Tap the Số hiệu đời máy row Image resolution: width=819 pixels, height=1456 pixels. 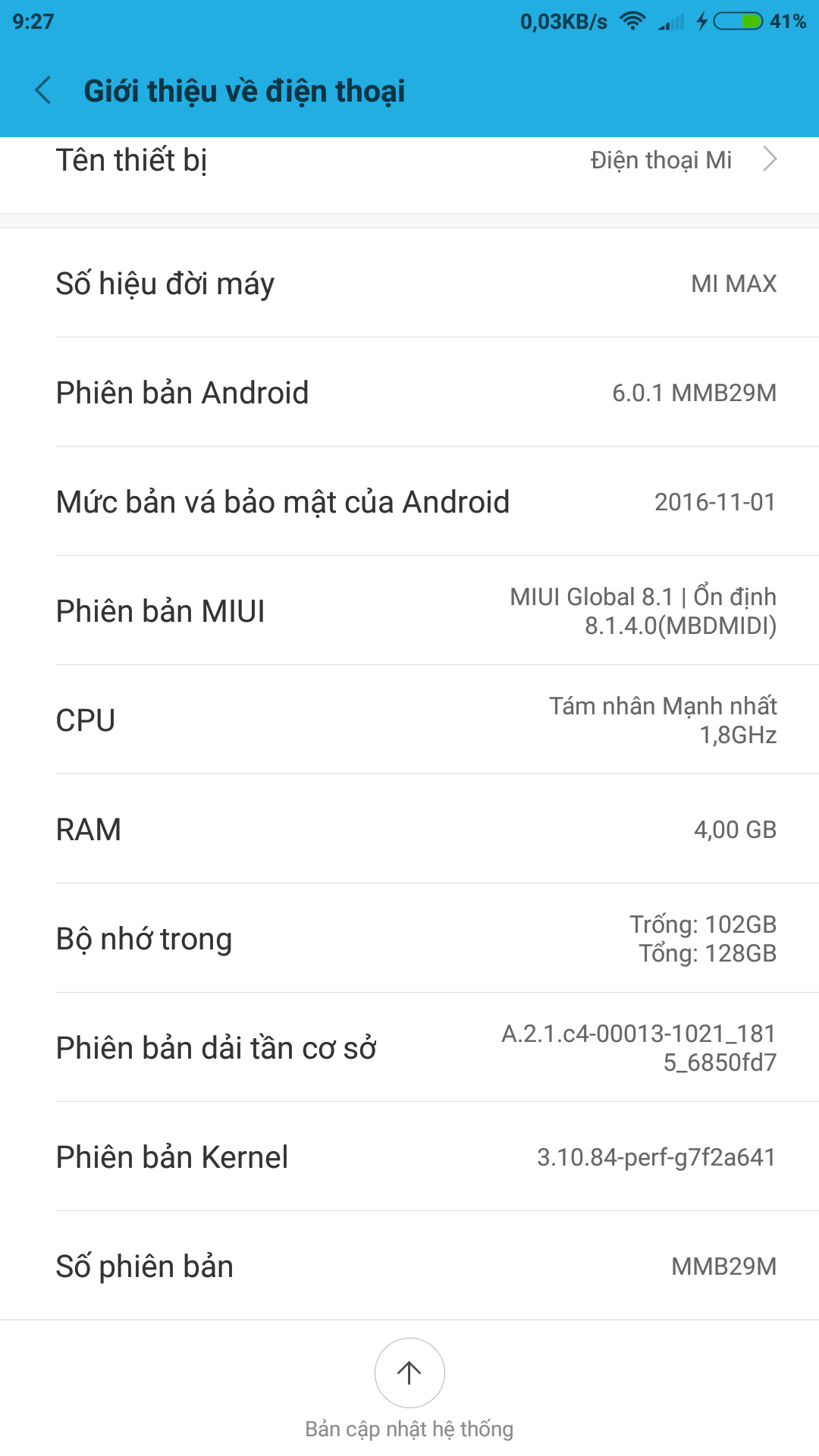409,283
